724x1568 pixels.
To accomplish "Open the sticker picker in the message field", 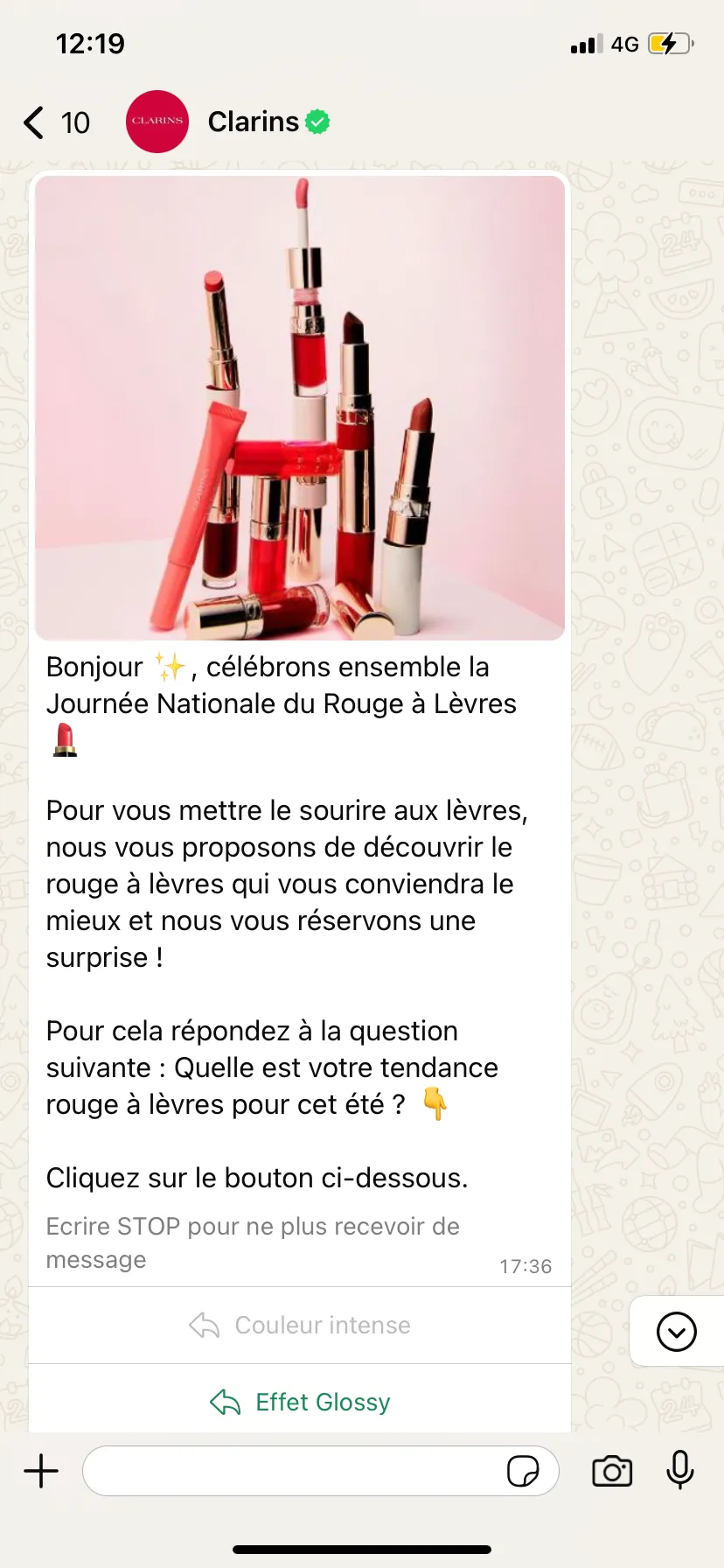I will (x=523, y=1471).
